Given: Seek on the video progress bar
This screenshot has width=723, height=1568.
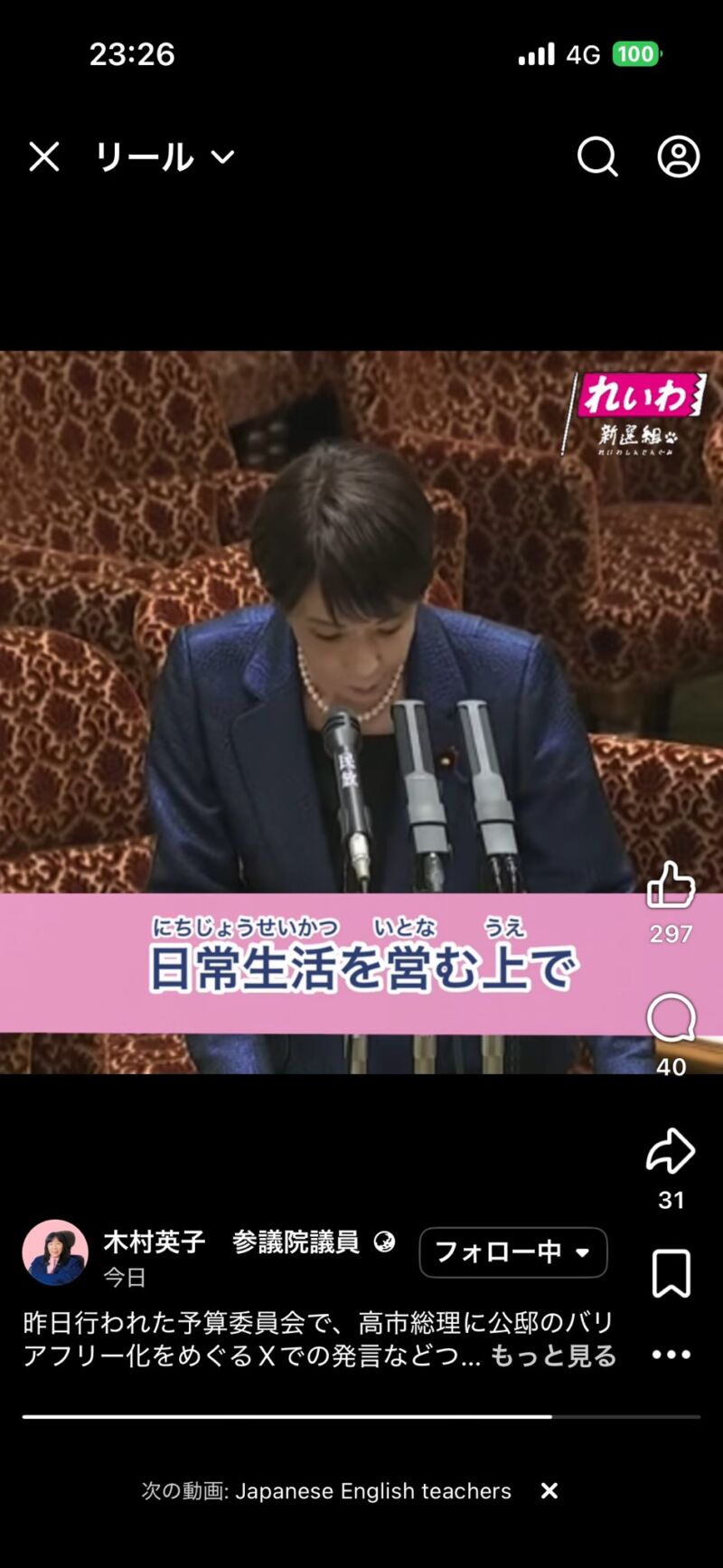Looking at the screenshot, I should click(x=361, y=1417).
